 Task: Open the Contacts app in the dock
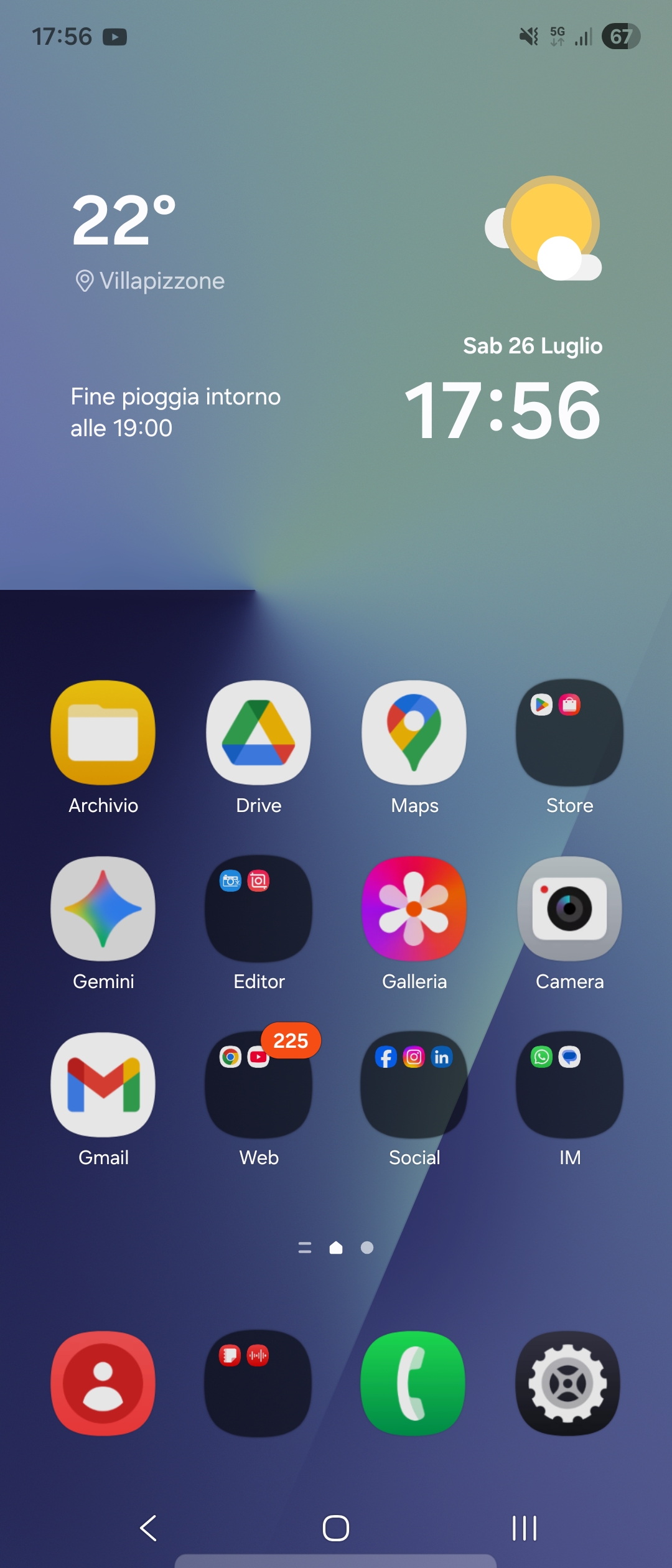(x=103, y=1383)
